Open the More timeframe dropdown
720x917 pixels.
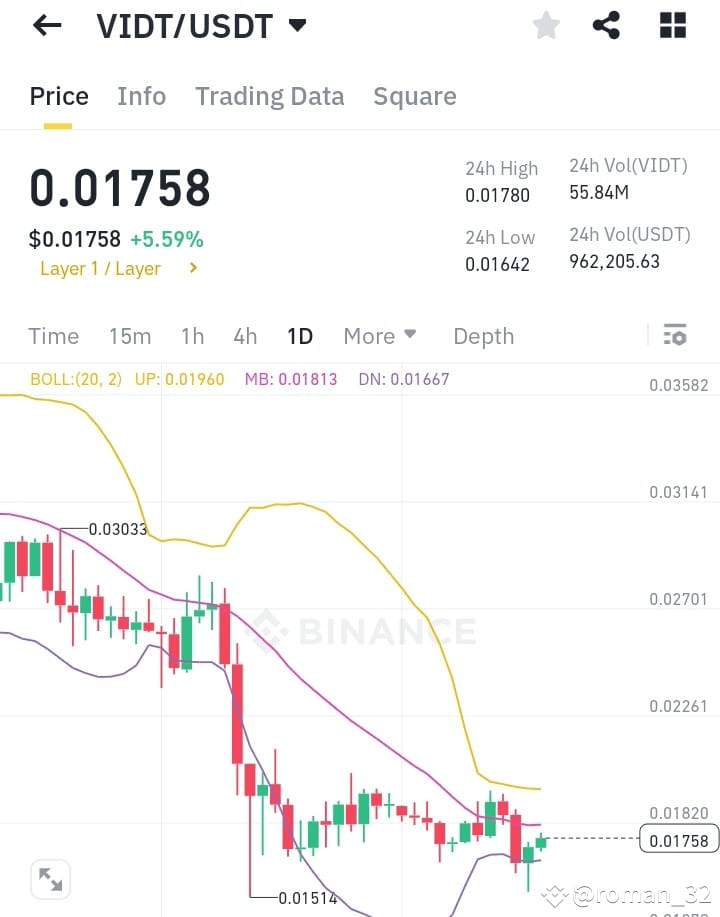click(380, 336)
